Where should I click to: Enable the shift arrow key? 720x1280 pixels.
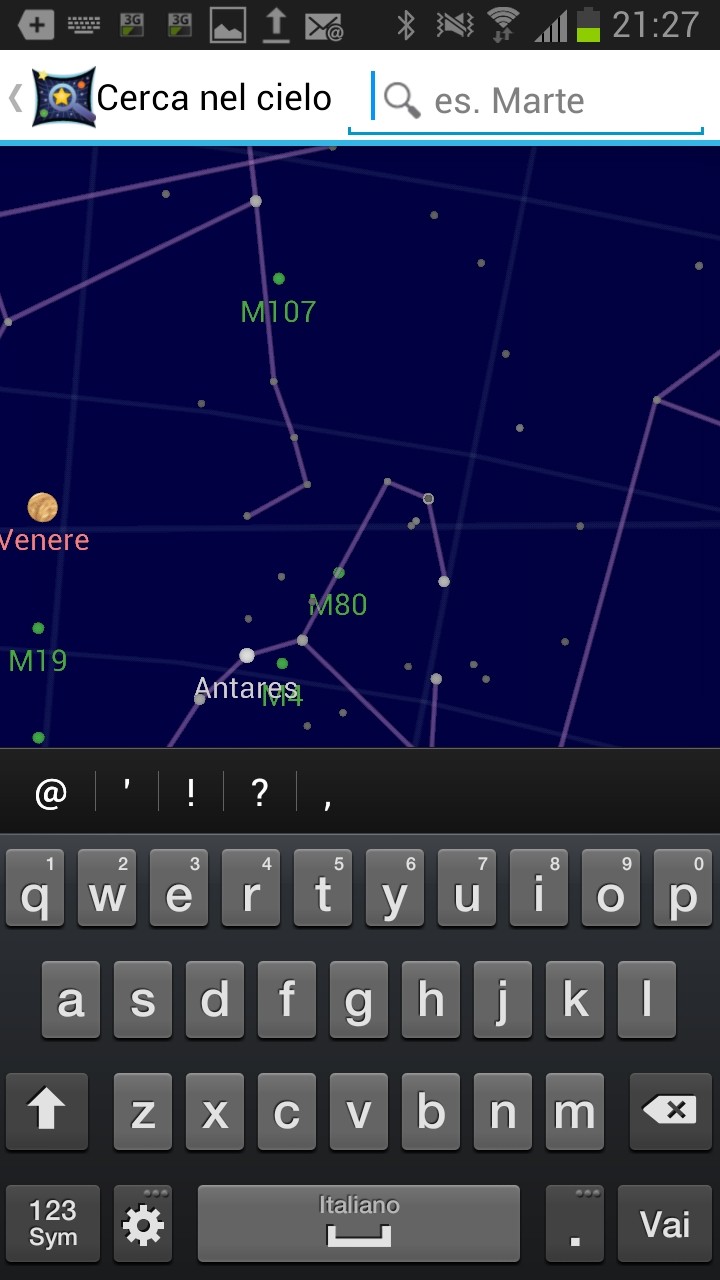[47, 1111]
